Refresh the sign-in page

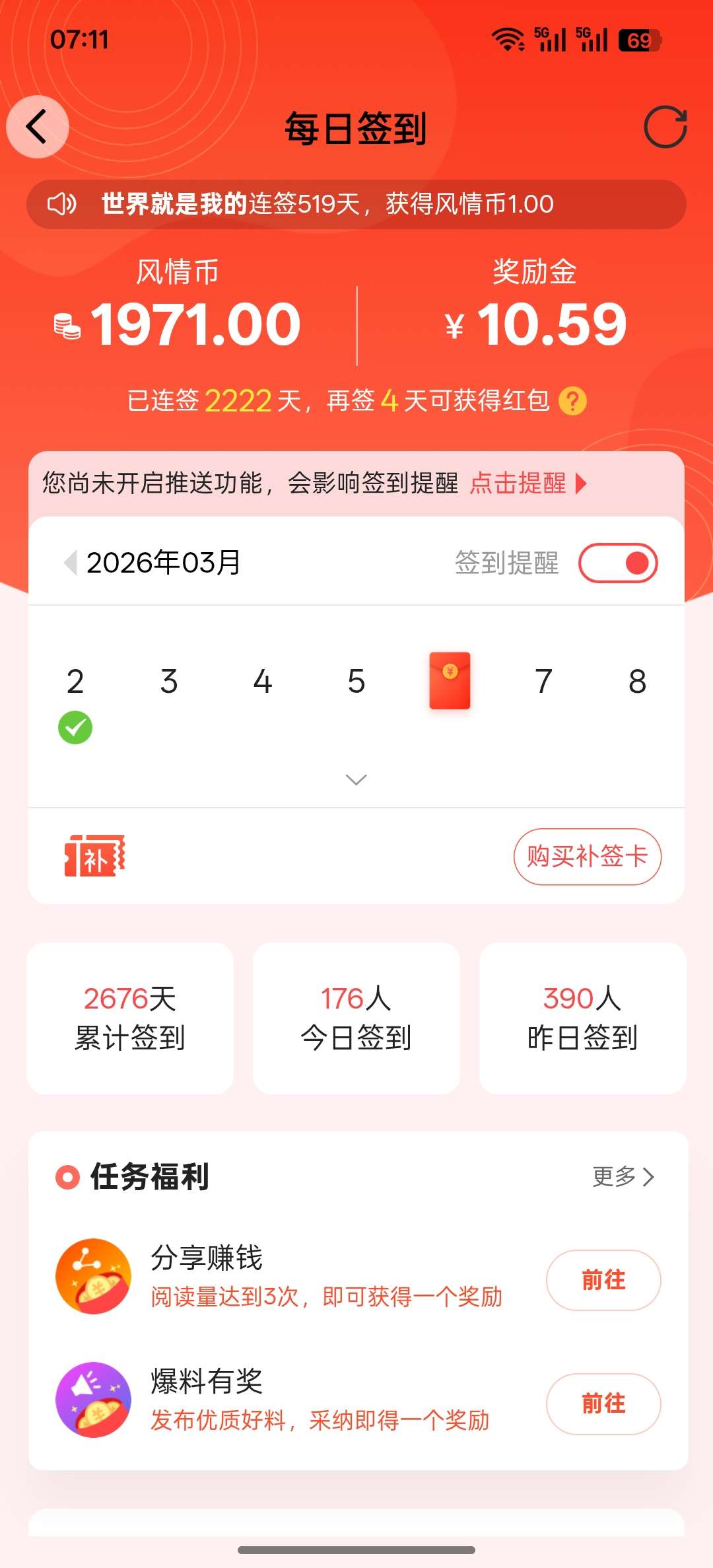click(665, 127)
